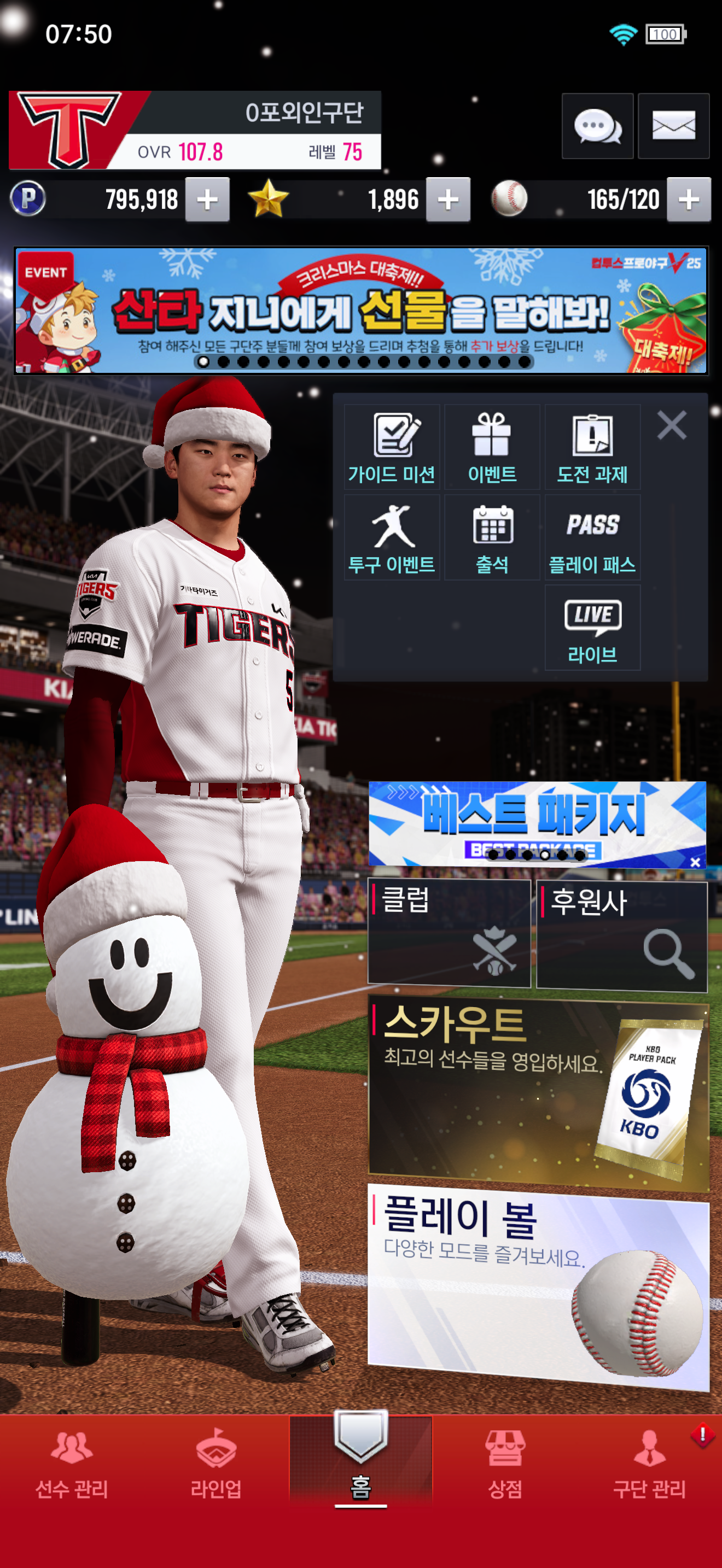Open 라이브 LIVE menu
The width and height of the screenshot is (722, 1568).
(x=592, y=628)
